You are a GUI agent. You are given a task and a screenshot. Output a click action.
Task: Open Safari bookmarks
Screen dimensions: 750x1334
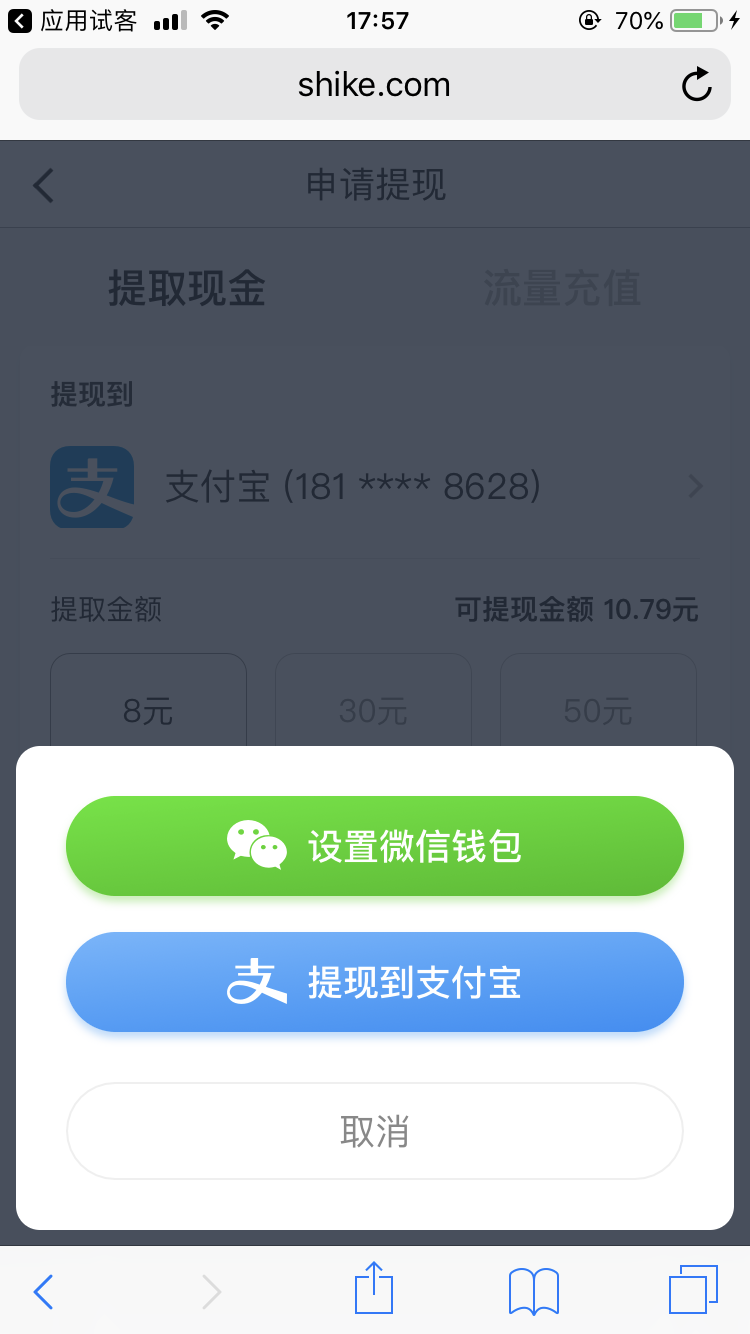tap(533, 1291)
